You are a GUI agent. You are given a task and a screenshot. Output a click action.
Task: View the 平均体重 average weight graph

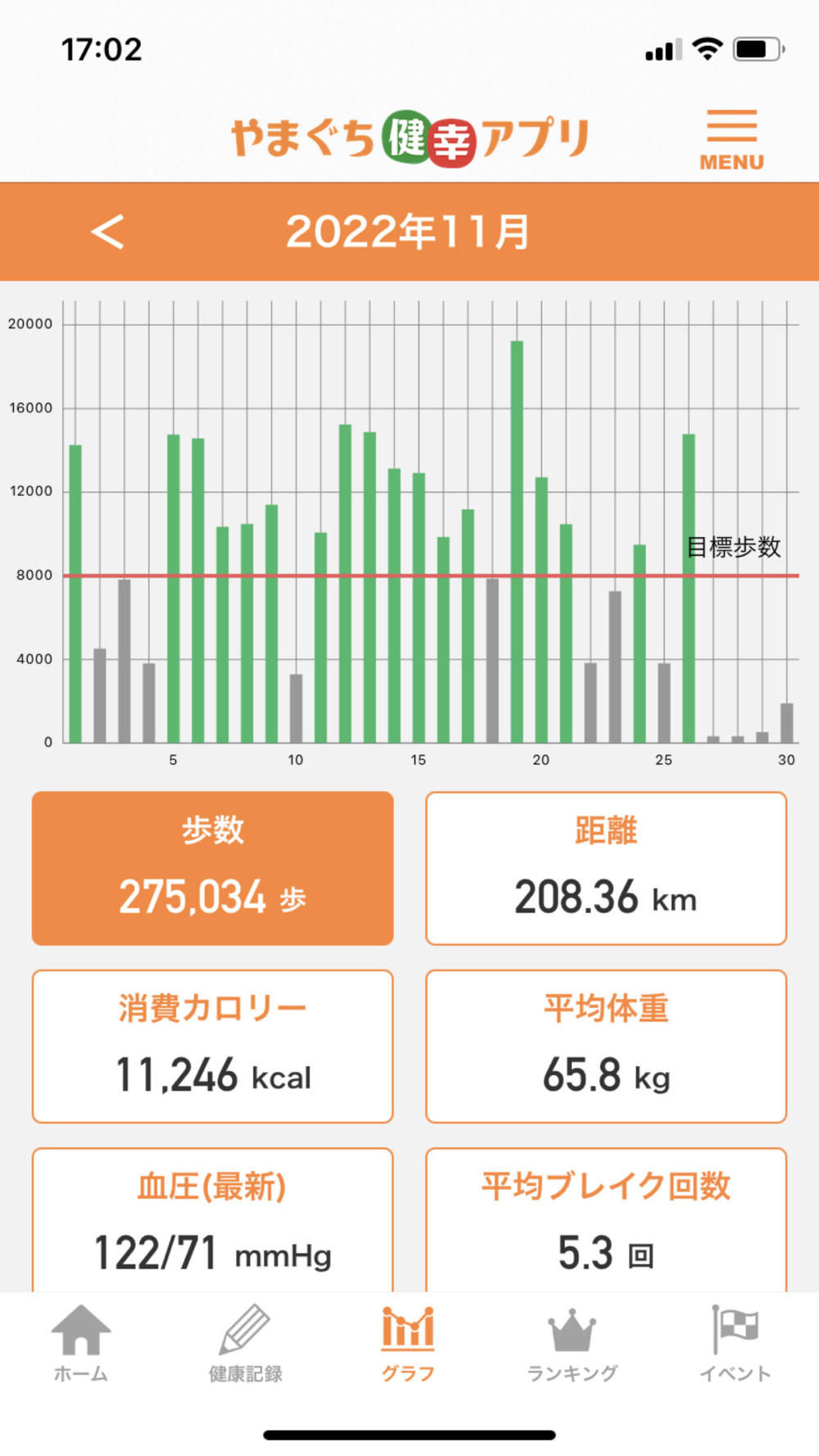(606, 1047)
